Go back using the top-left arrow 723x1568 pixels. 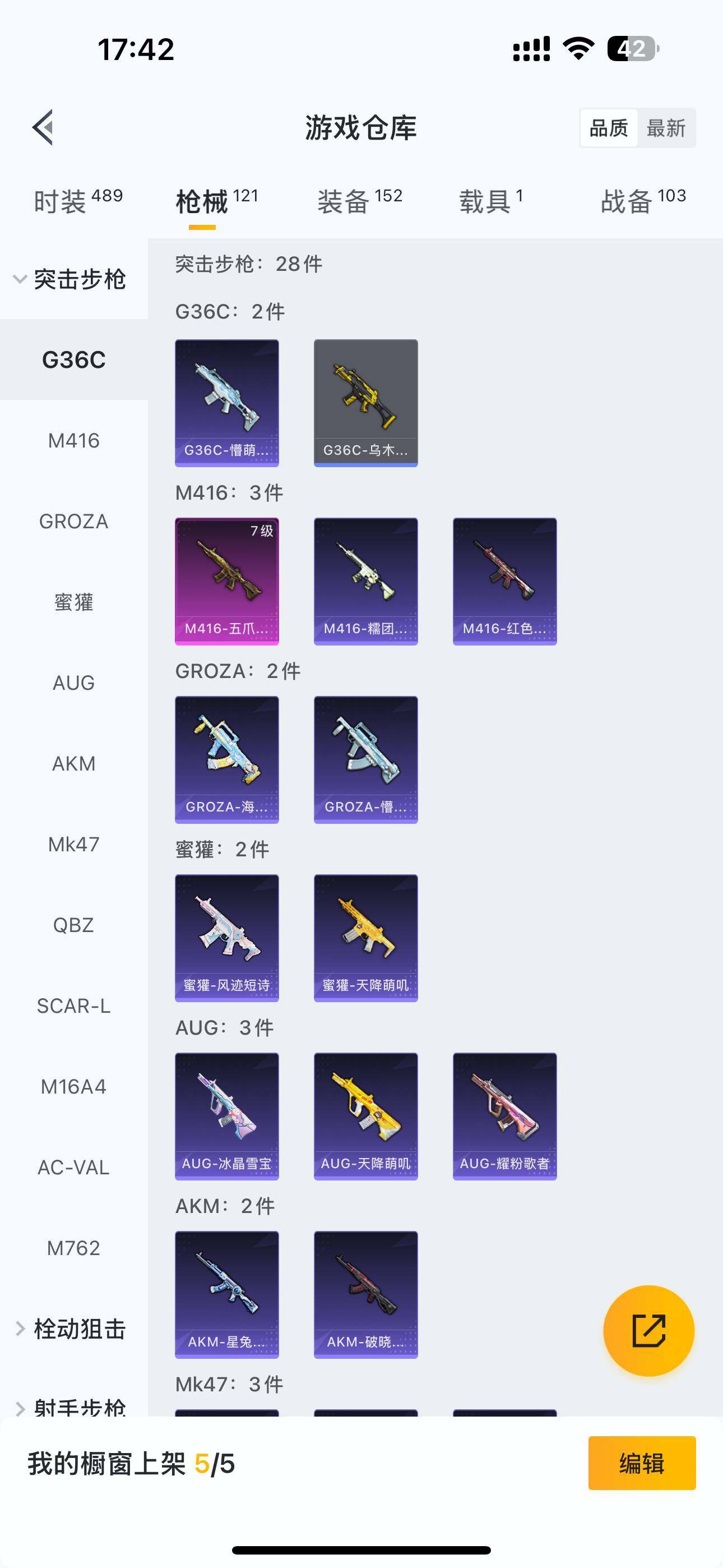click(x=43, y=128)
